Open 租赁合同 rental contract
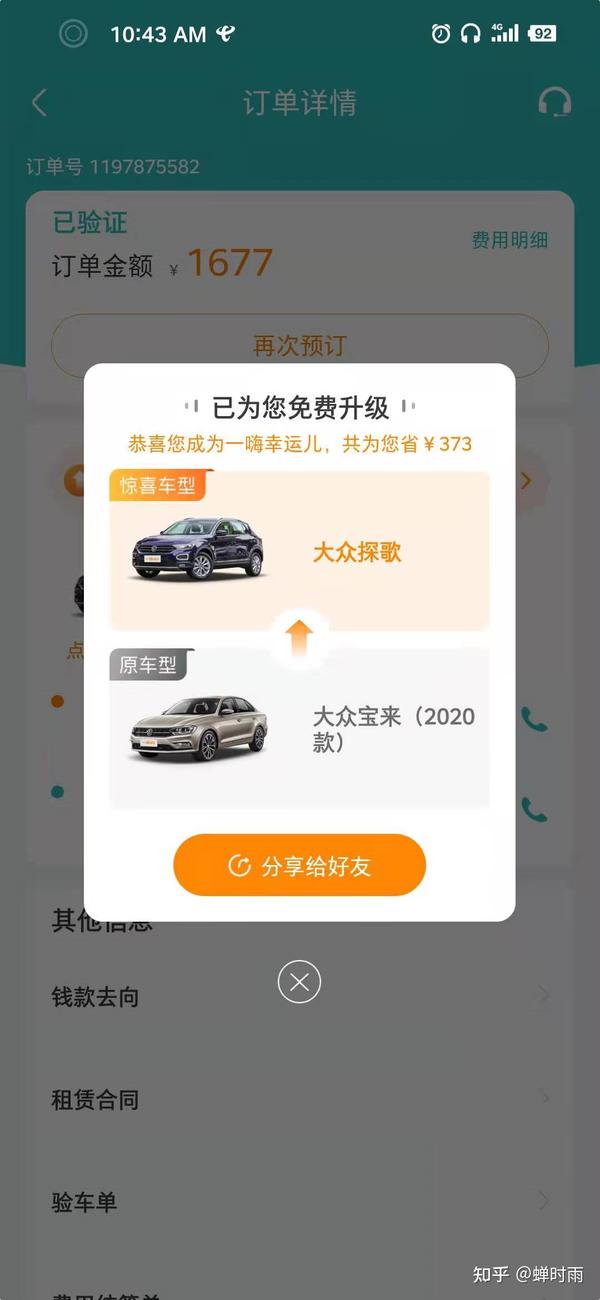 (x=300, y=1099)
